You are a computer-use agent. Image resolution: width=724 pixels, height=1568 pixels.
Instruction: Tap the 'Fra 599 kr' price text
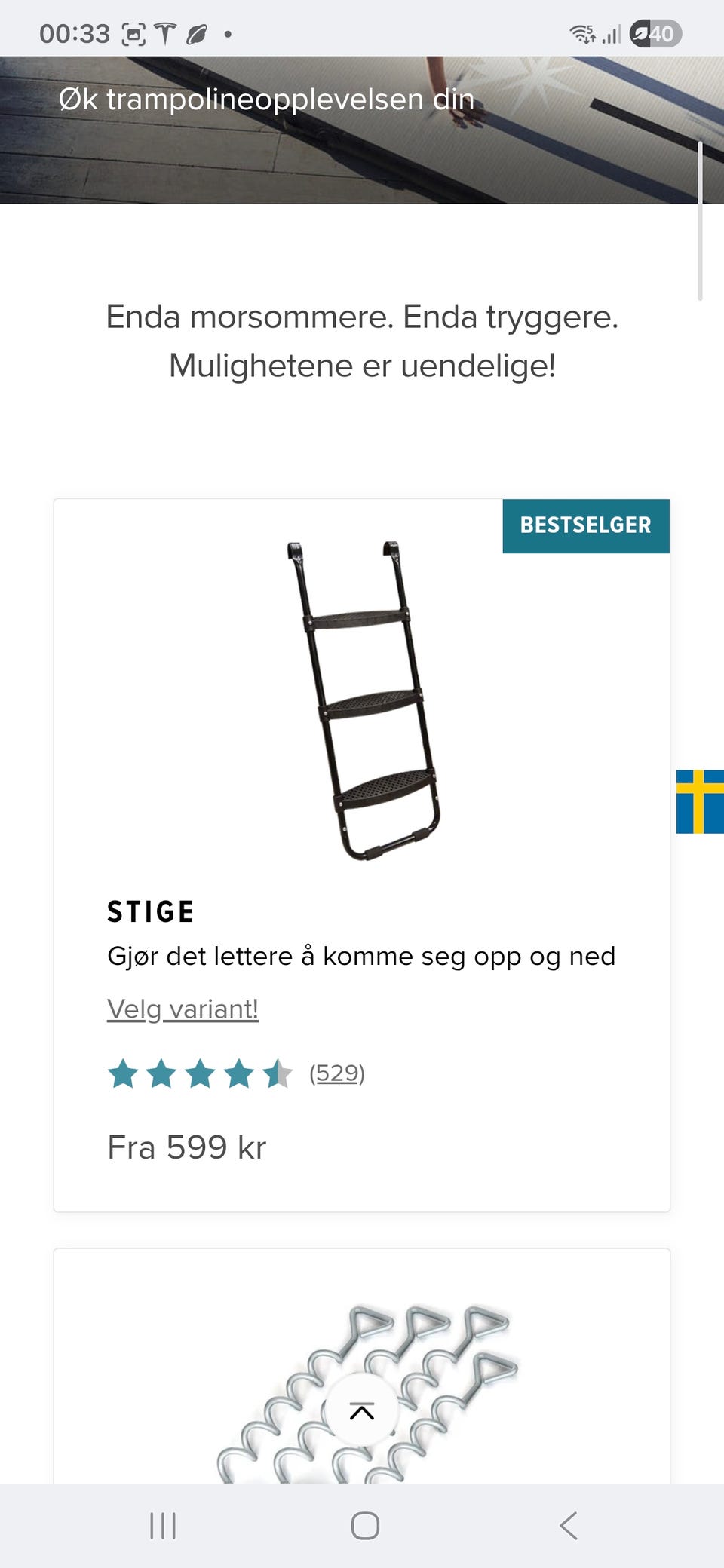[187, 1147]
